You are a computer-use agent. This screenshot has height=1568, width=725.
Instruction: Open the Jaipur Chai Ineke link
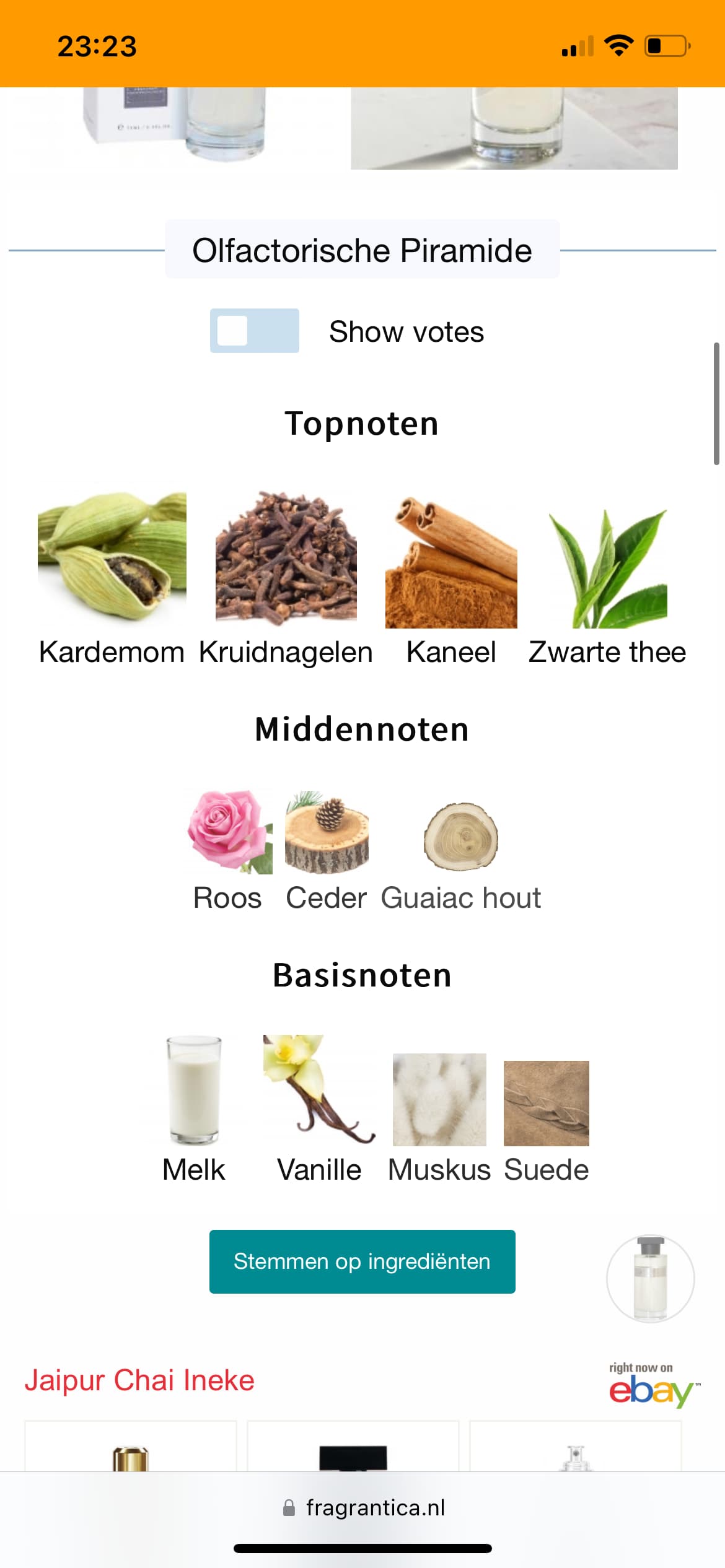[x=139, y=1380]
